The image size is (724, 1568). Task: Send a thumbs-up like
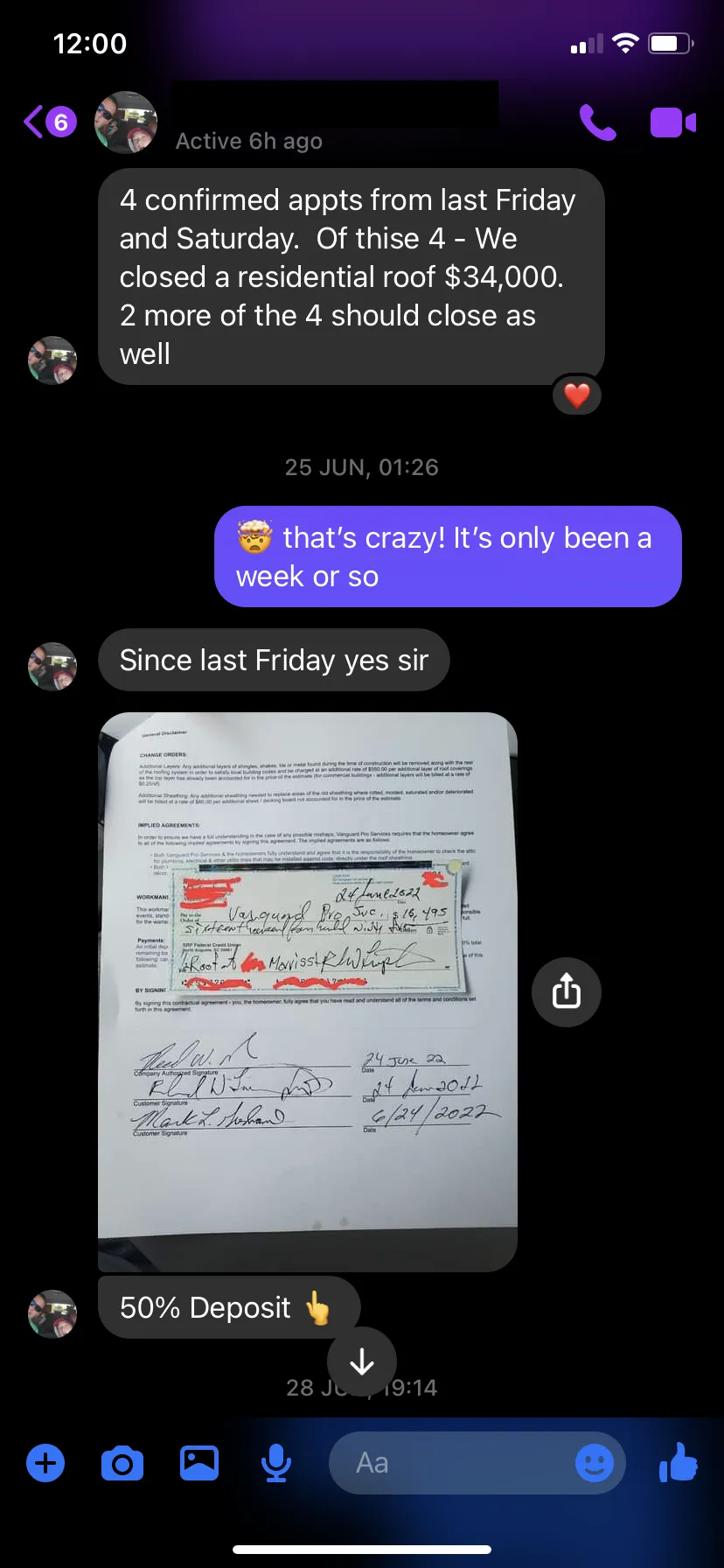(679, 1462)
